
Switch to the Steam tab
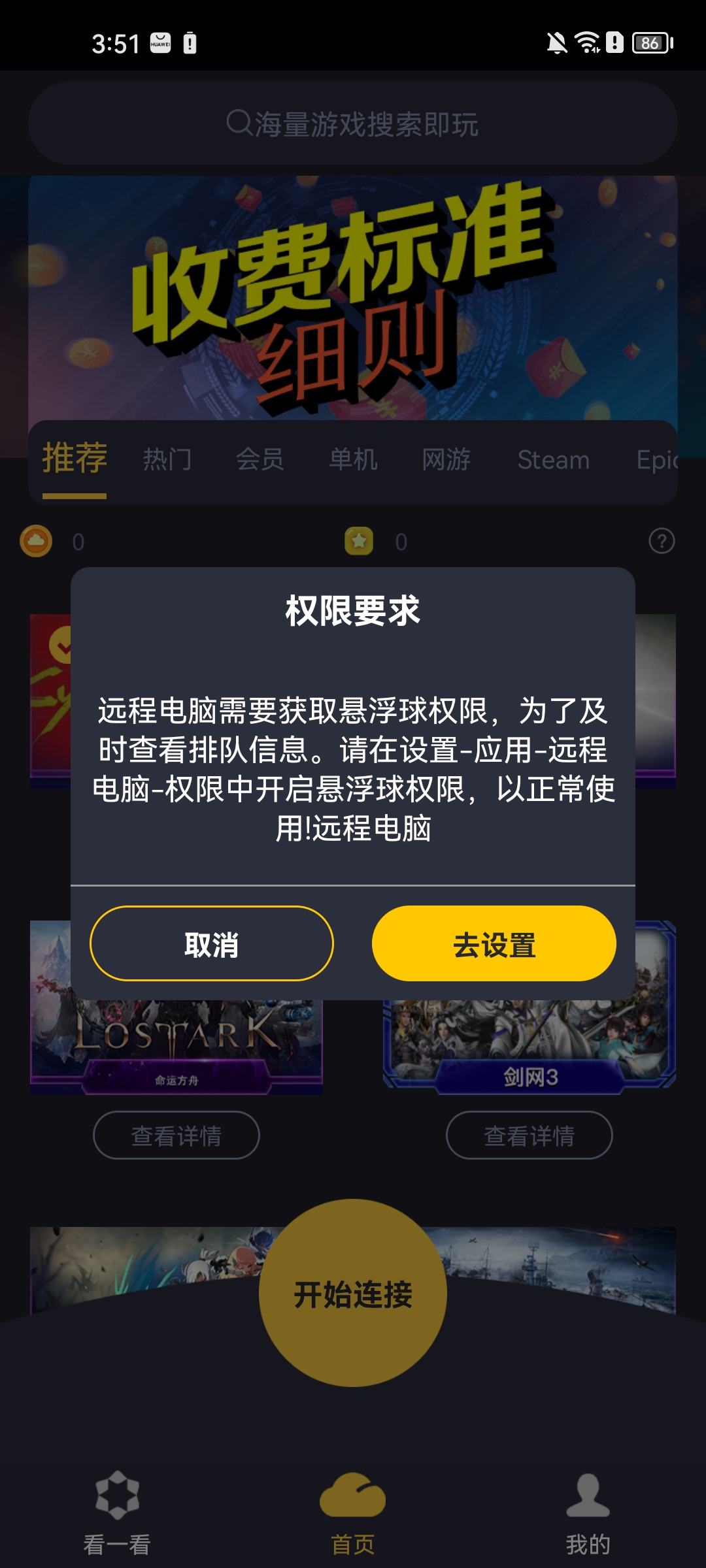tap(553, 460)
